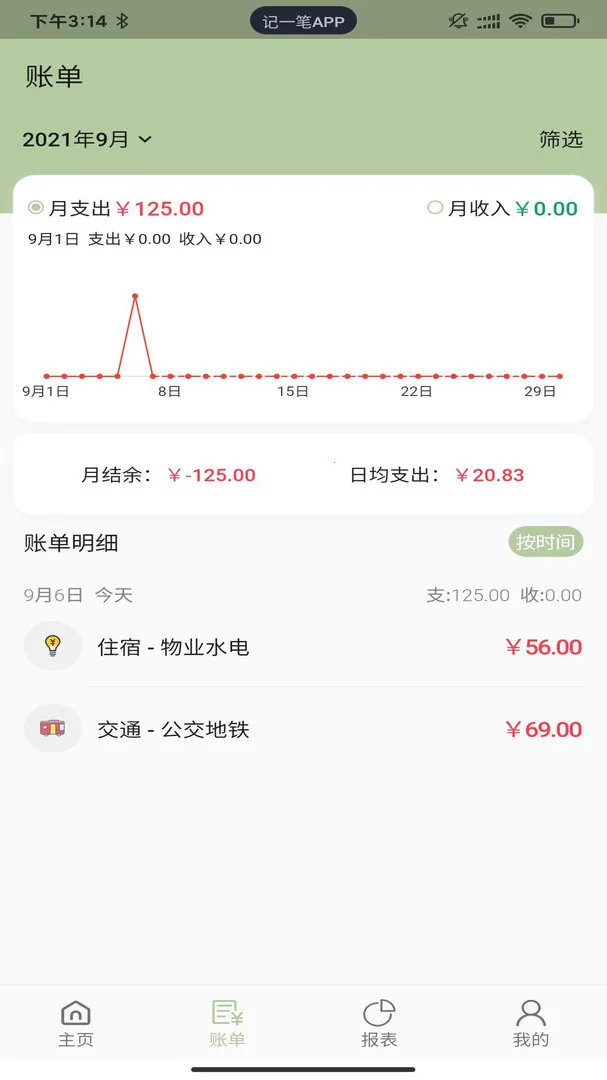Go to the 主页 tab
This screenshot has height=1080, width=607.
pyautogui.click(x=76, y=1024)
